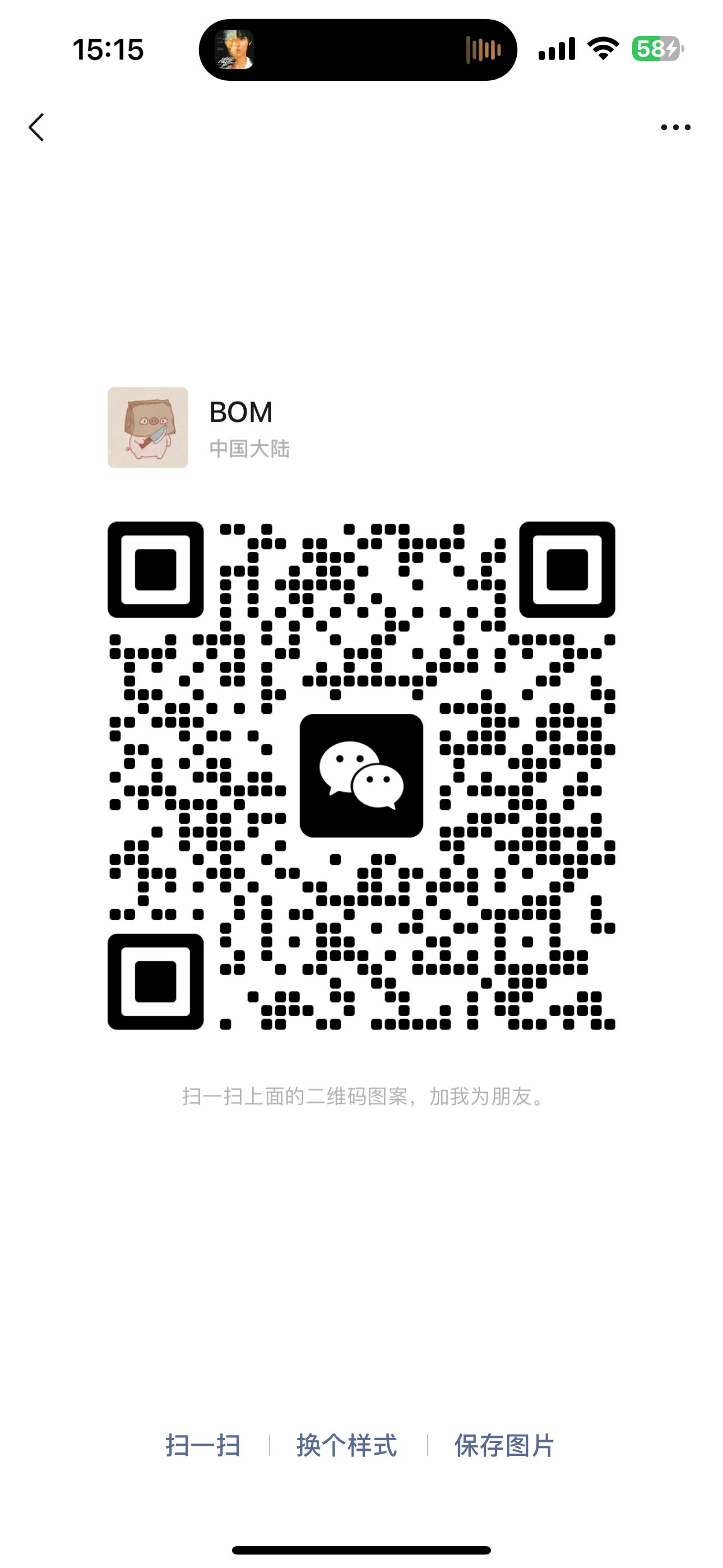
Task: Tap 扫一扫 to scan a code
Action: [203, 1446]
